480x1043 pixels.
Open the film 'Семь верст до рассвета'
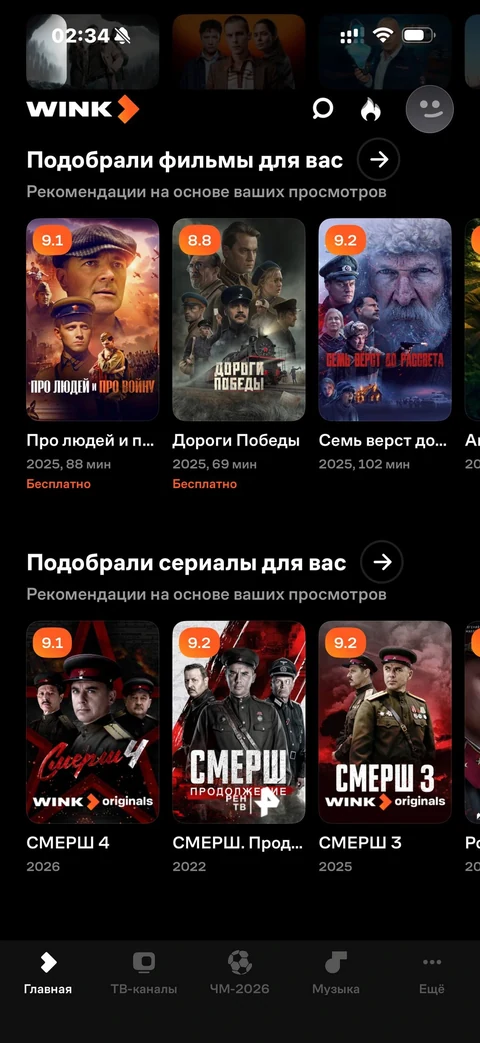pyautogui.click(x=385, y=320)
